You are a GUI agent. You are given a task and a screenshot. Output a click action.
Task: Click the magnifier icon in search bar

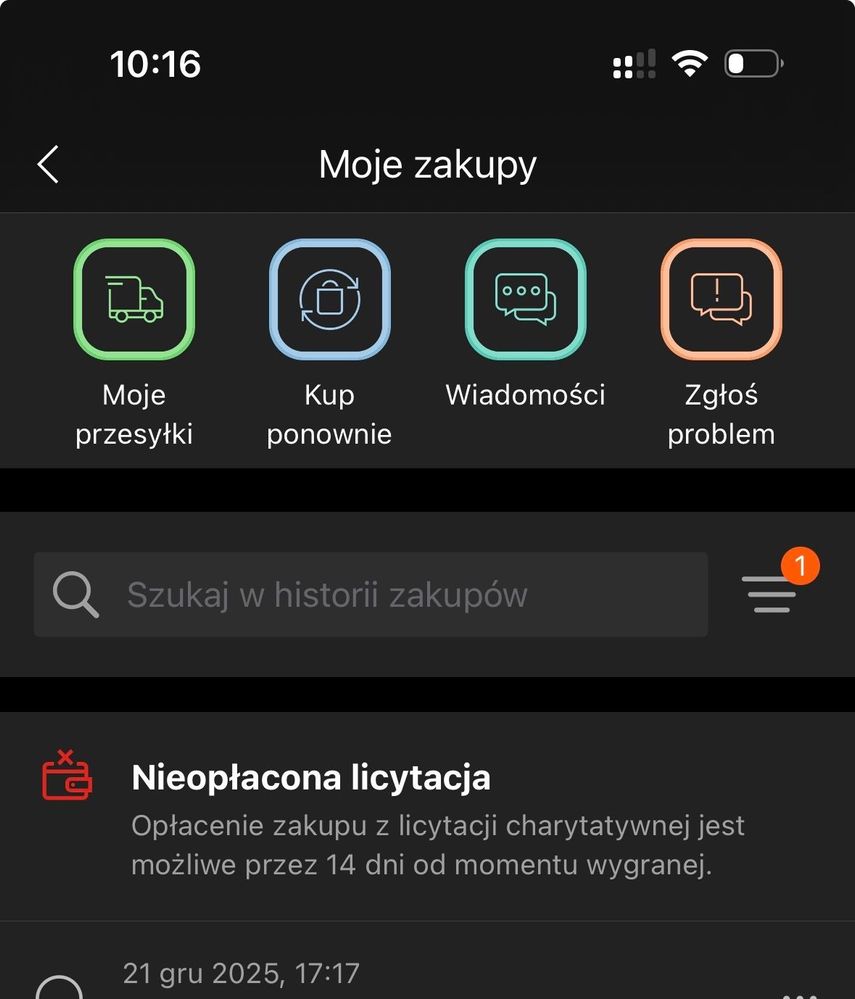74,594
